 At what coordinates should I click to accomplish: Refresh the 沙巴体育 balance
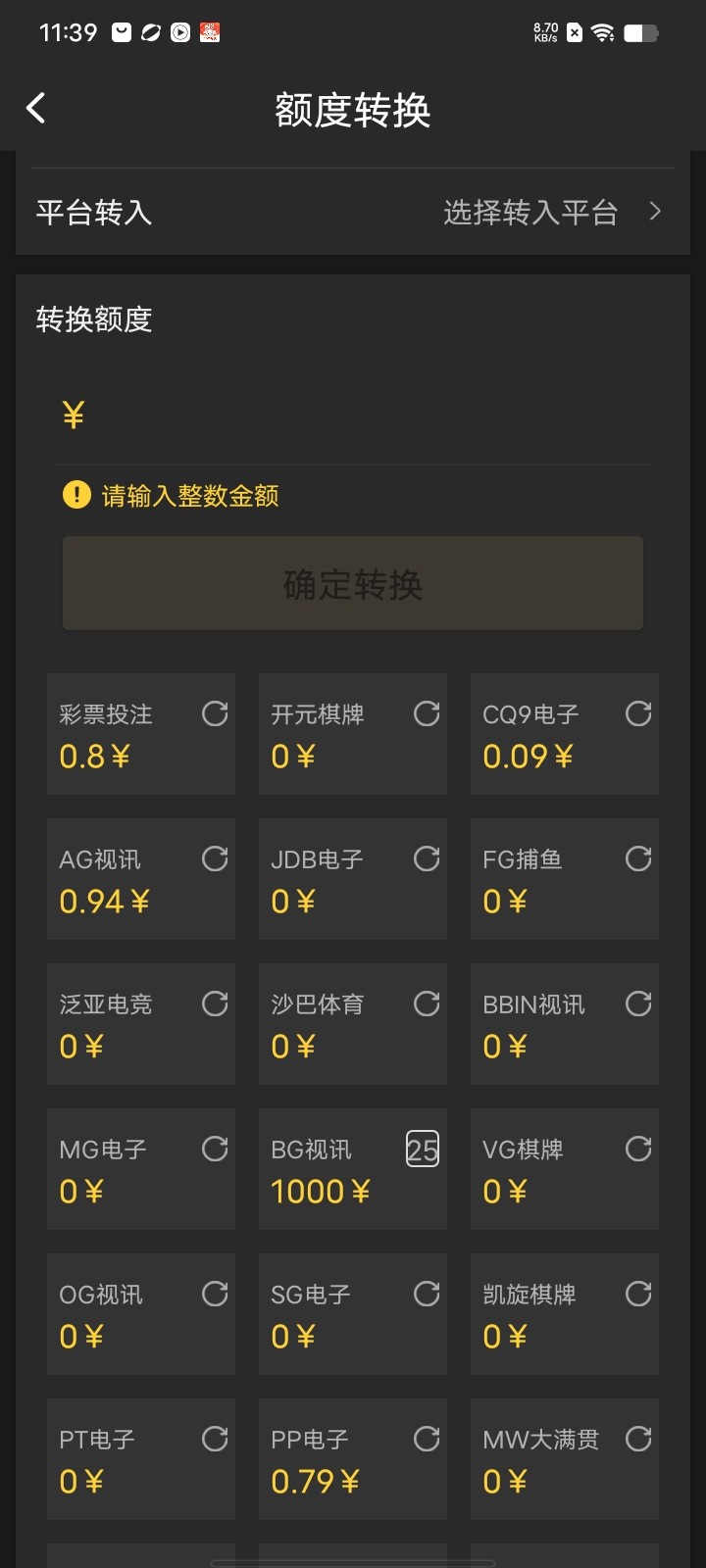pyautogui.click(x=427, y=1004)
